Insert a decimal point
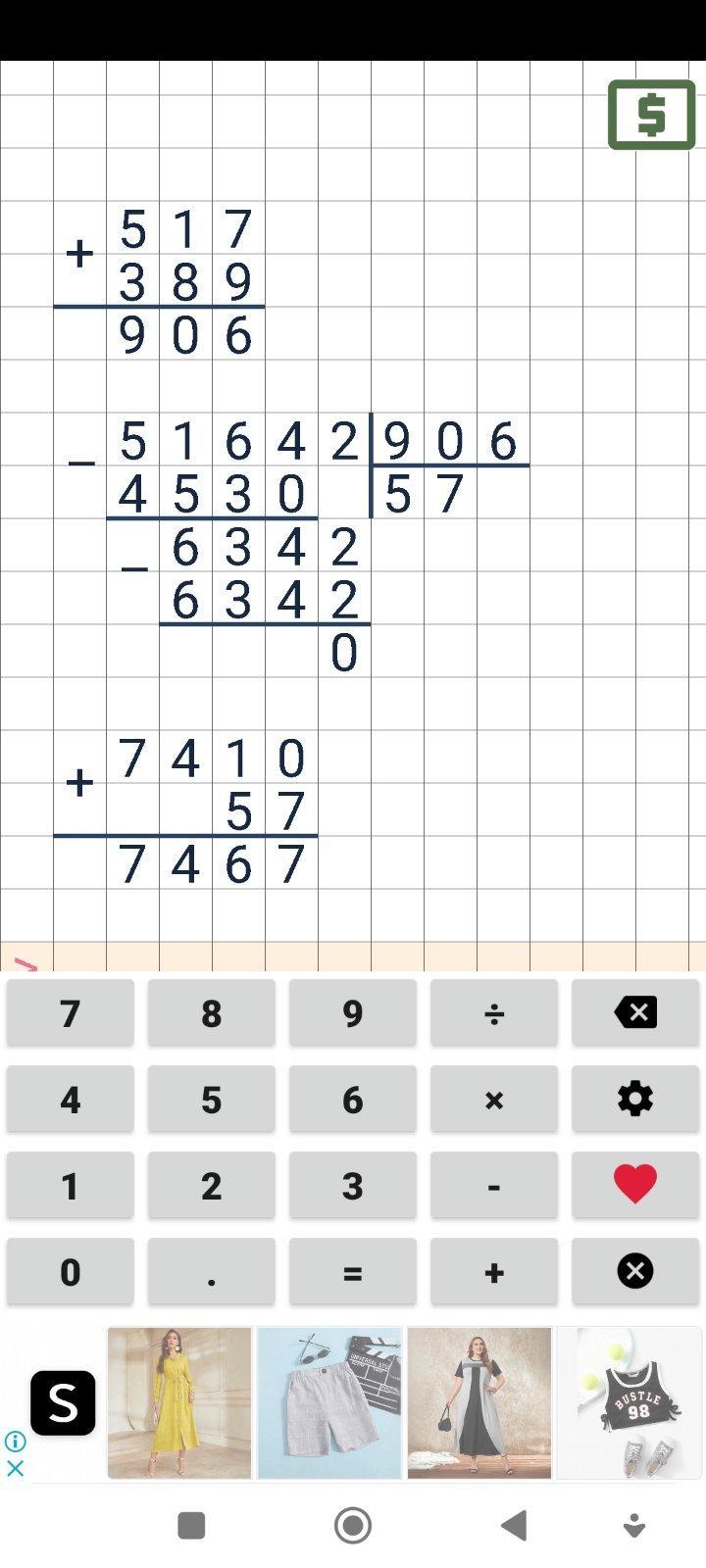The width and height of the screenshot is (706, 1568). (x=212, y=1272)
